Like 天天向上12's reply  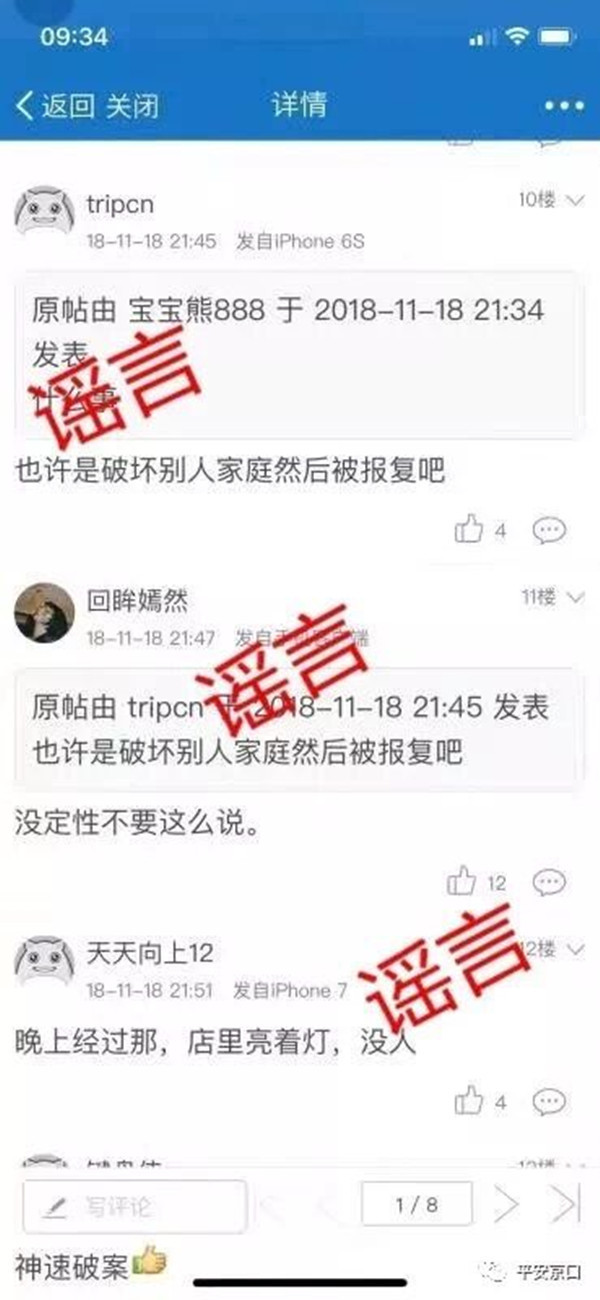tap(469, 1102)
